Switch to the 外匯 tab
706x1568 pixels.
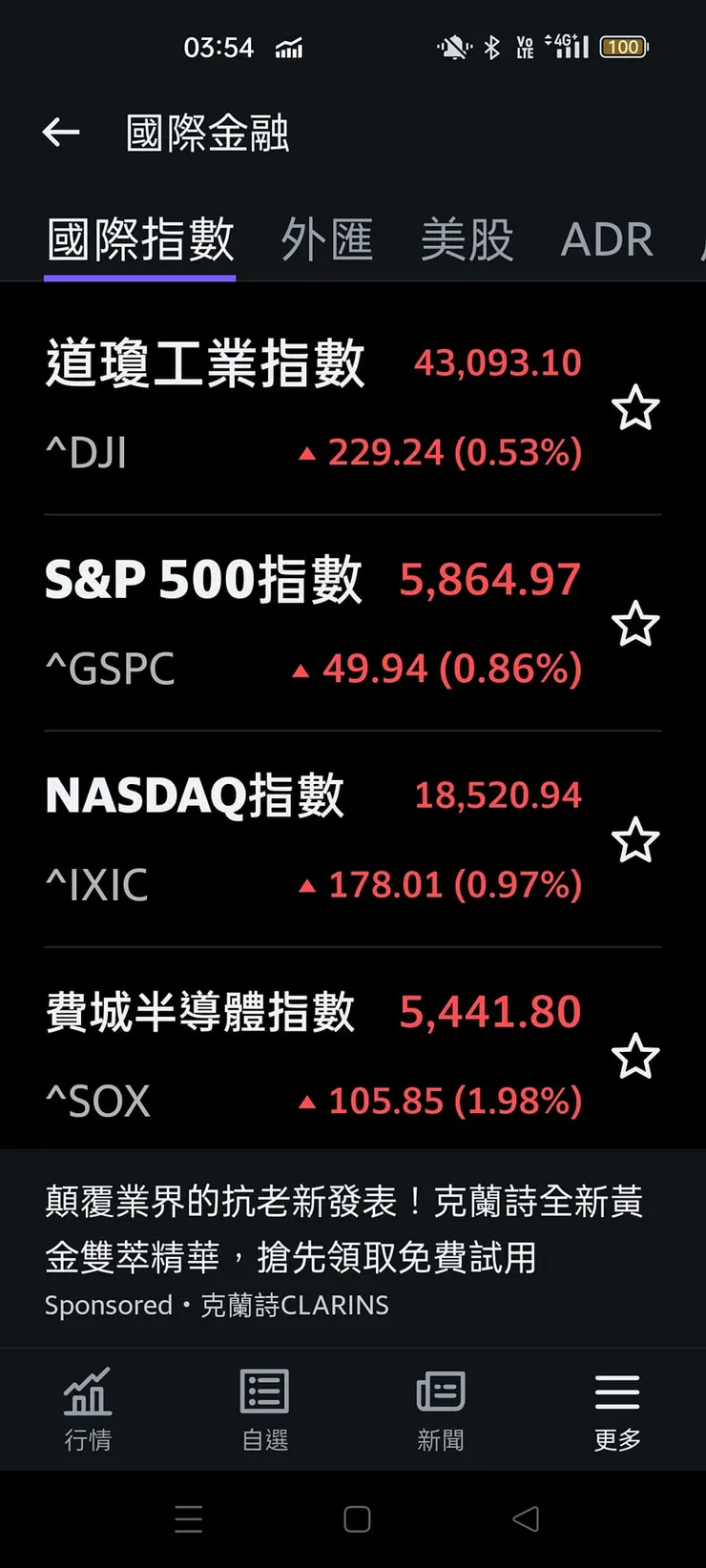pyautogui.click(x=327, y=238)
